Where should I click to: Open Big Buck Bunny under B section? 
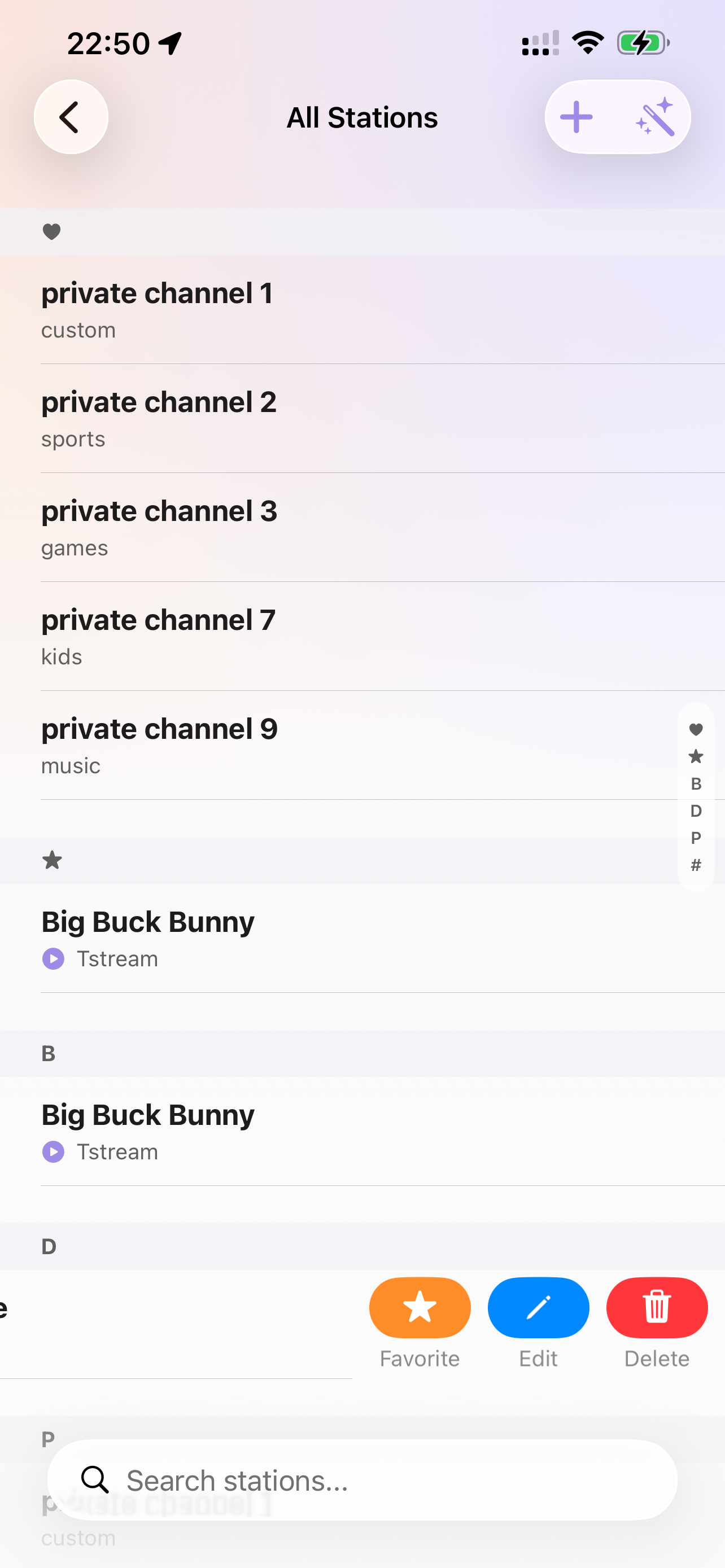tap(363, 1132)
